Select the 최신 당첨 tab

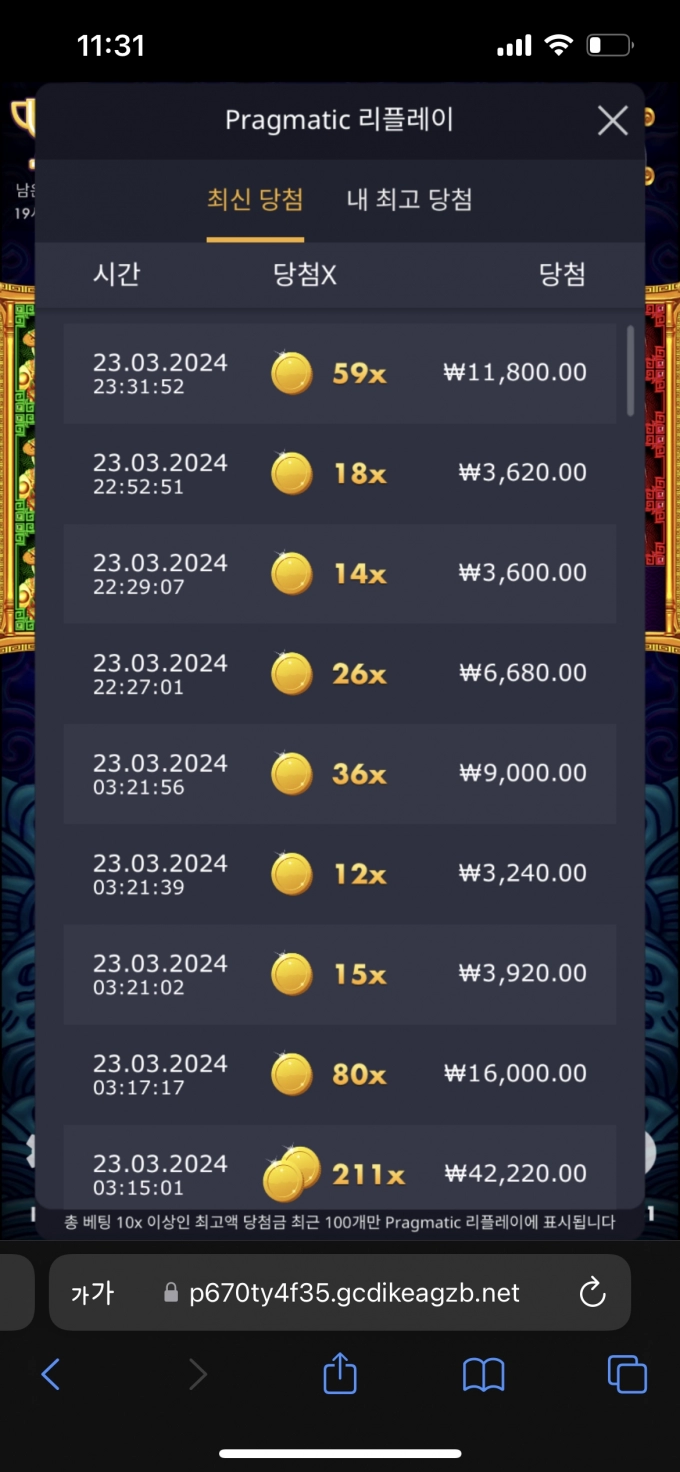click(255, 200)
